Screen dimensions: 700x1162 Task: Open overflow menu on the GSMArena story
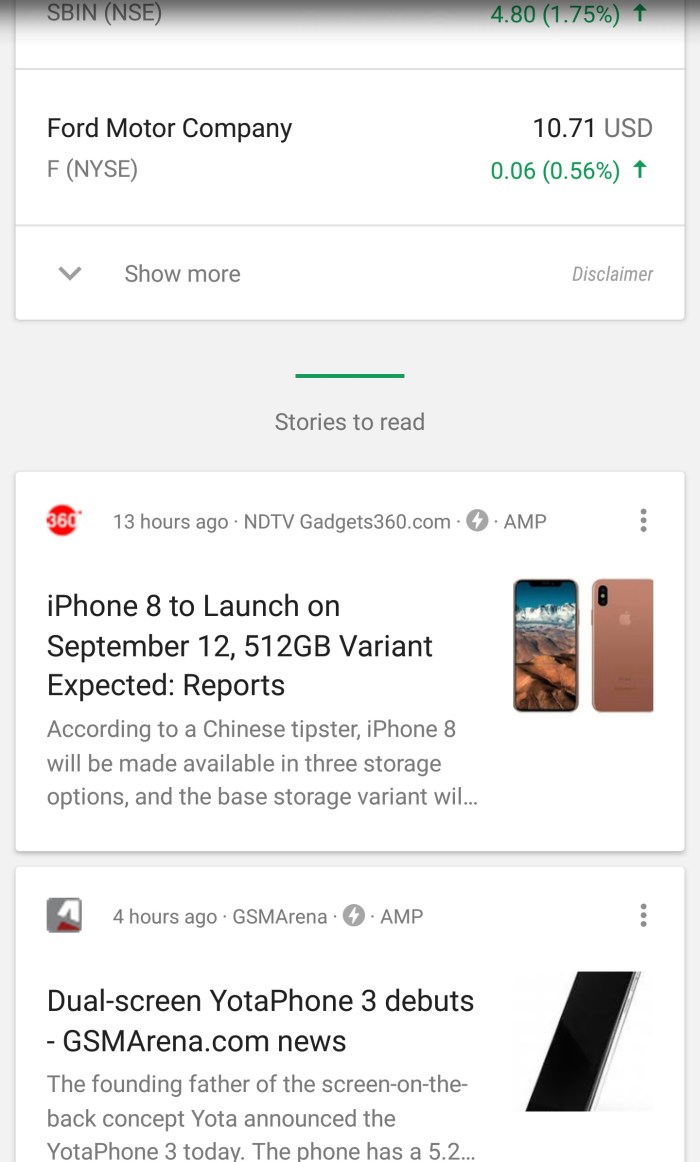[643, 915]
